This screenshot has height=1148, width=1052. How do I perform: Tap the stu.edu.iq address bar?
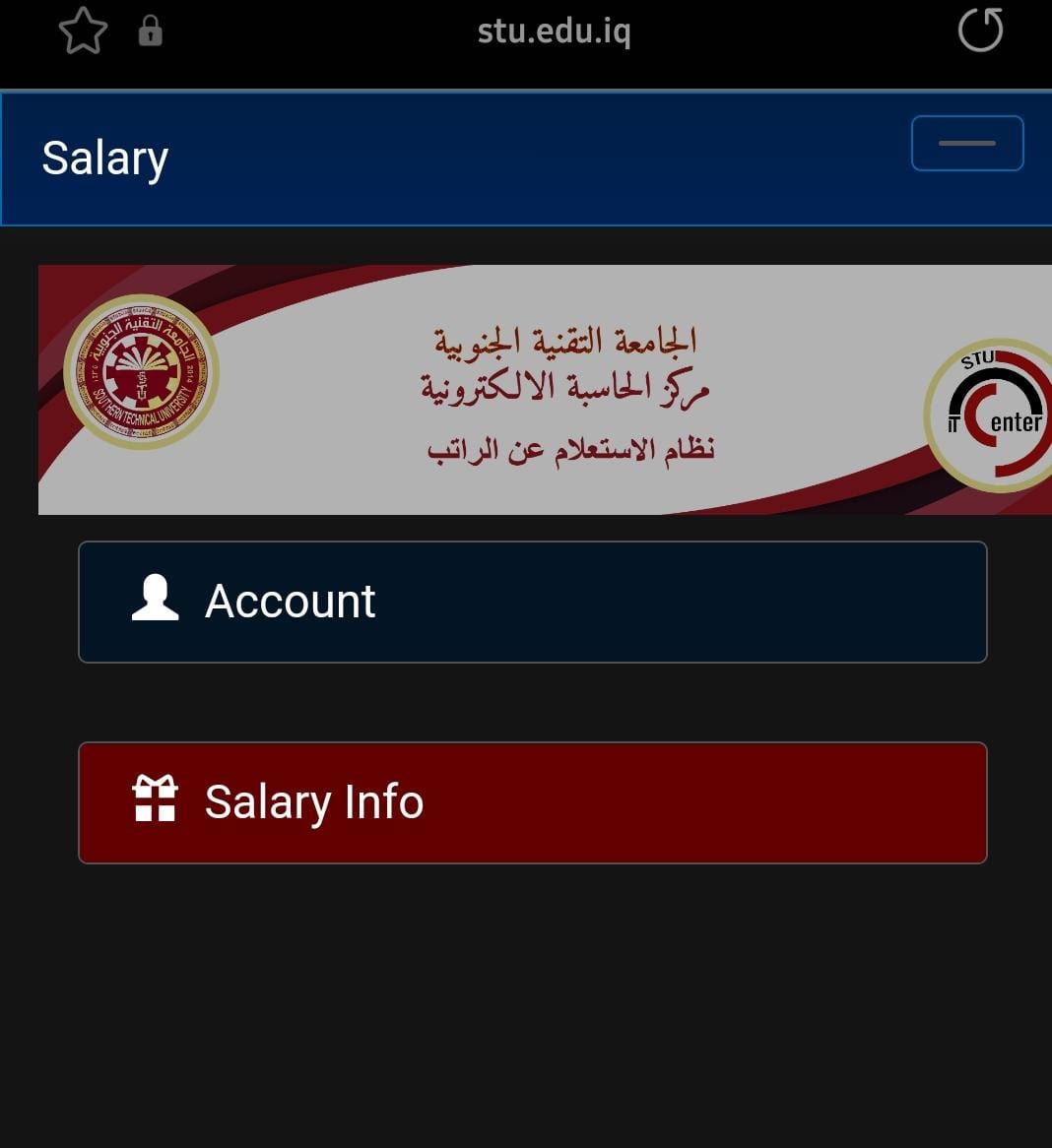(x=554, y=32)
